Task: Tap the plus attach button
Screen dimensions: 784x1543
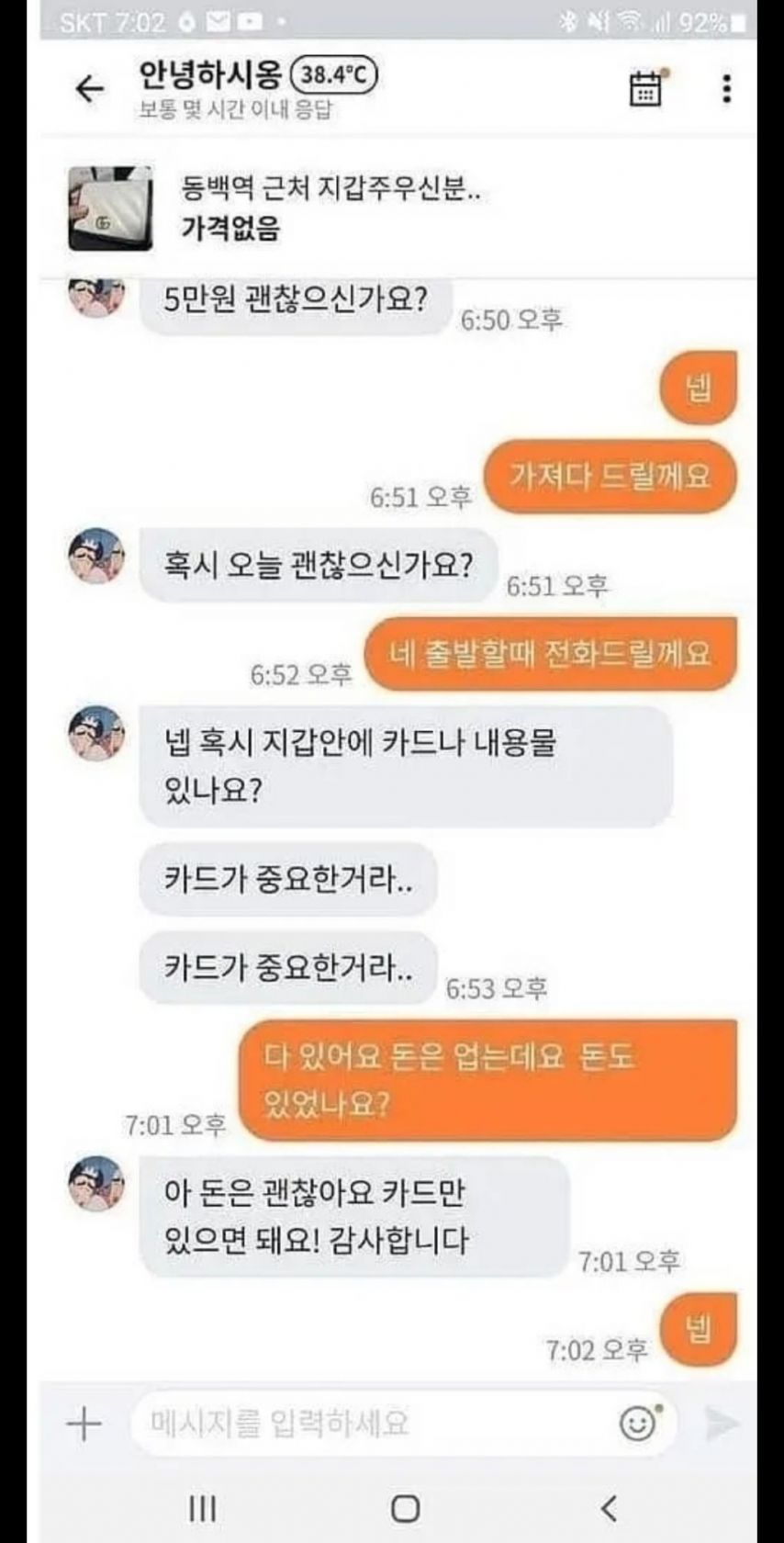Action: click(x=84, y=1424)
